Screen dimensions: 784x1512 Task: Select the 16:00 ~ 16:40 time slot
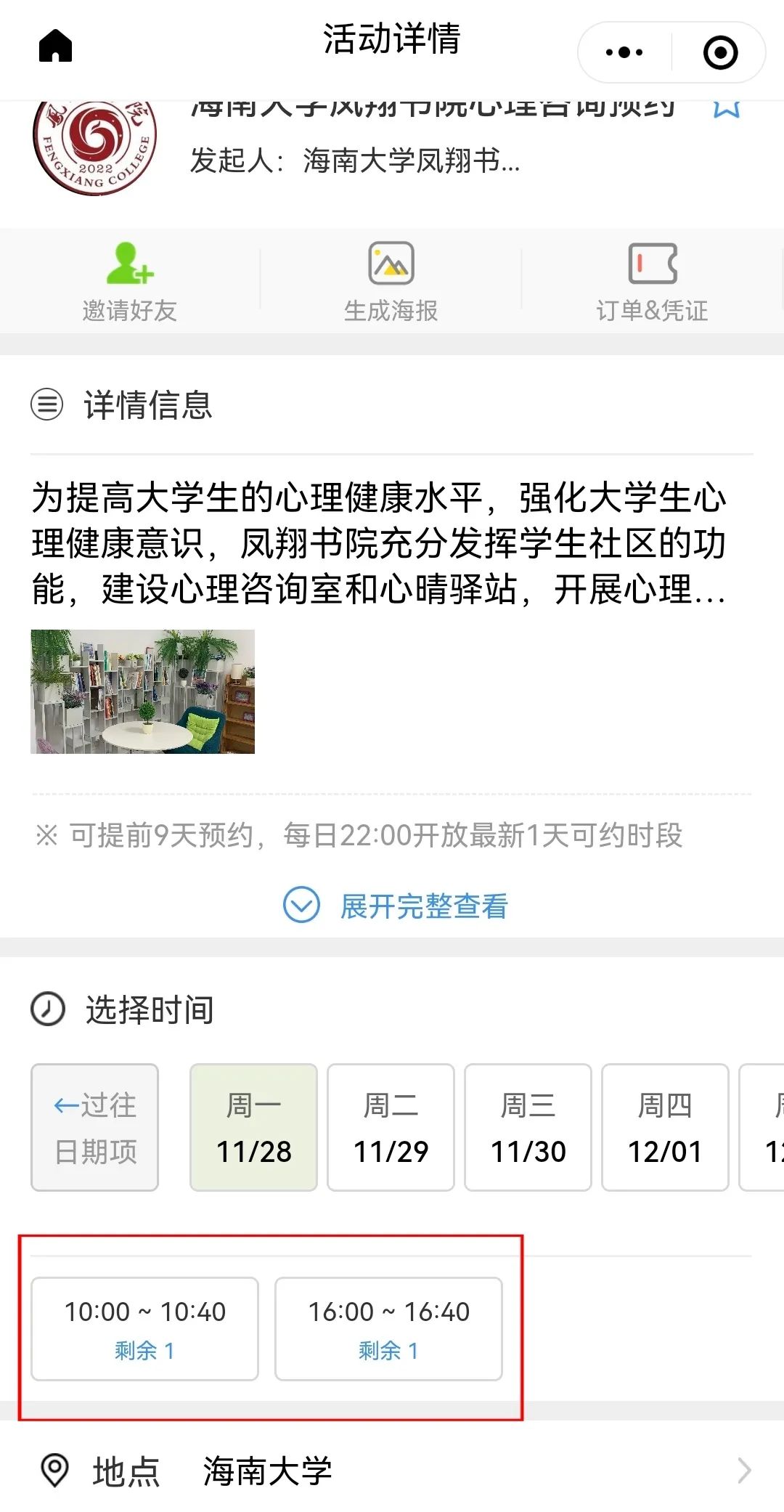pos(389,1329)
